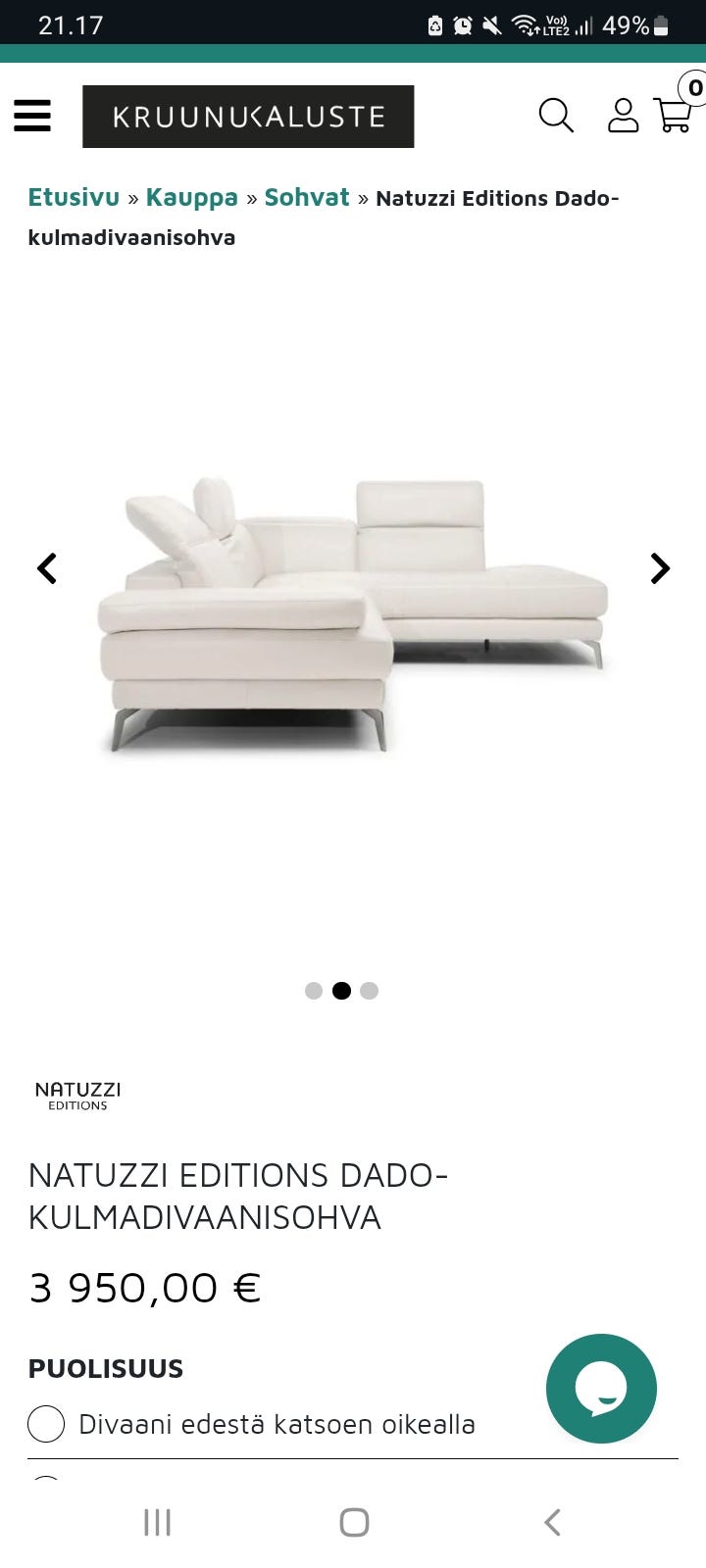This screenshot has width=706, height=1568.
Task: Show next product image
Action: coord(660,568)
